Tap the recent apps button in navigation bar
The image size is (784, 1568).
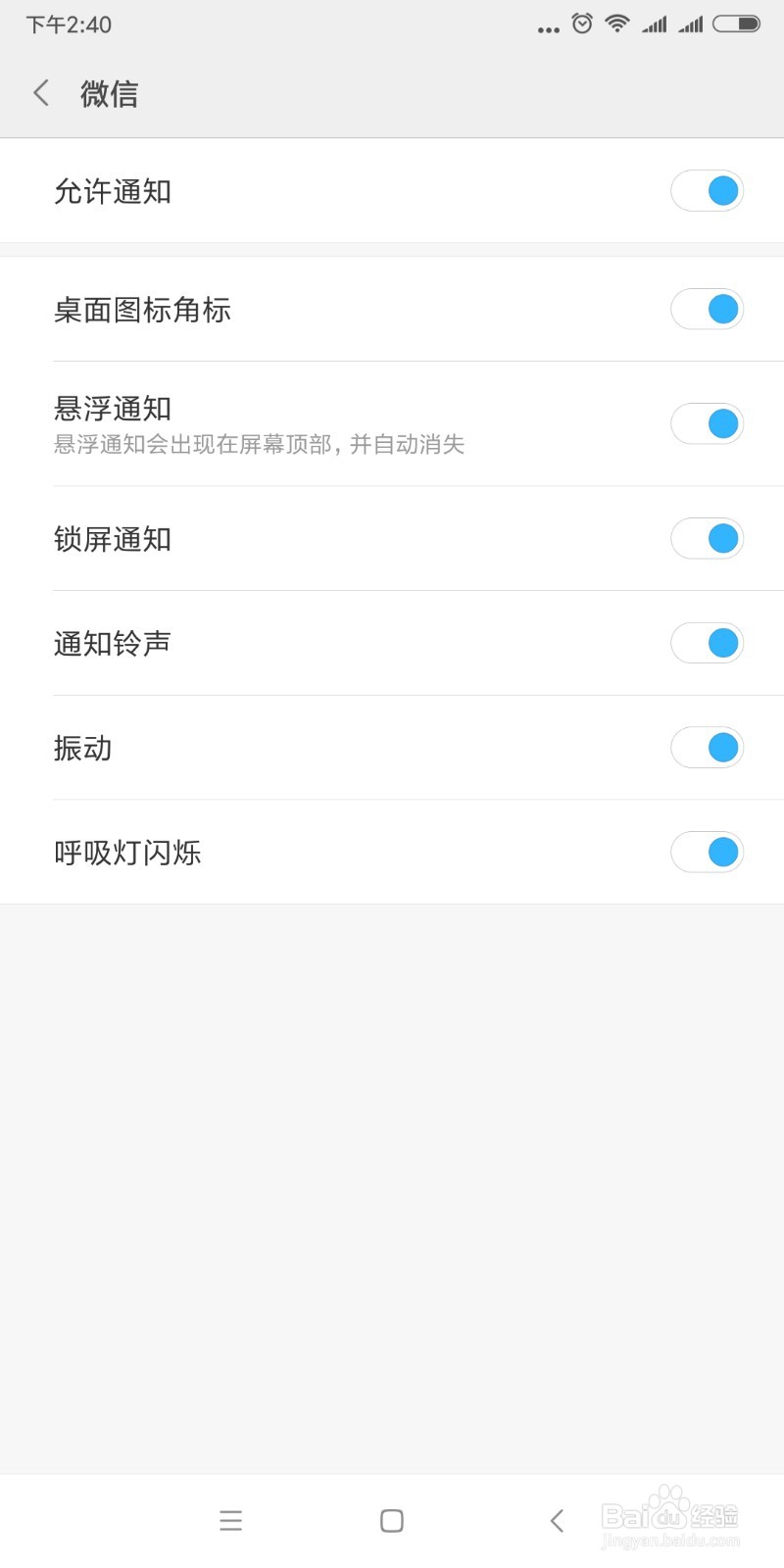point(231,1520)
